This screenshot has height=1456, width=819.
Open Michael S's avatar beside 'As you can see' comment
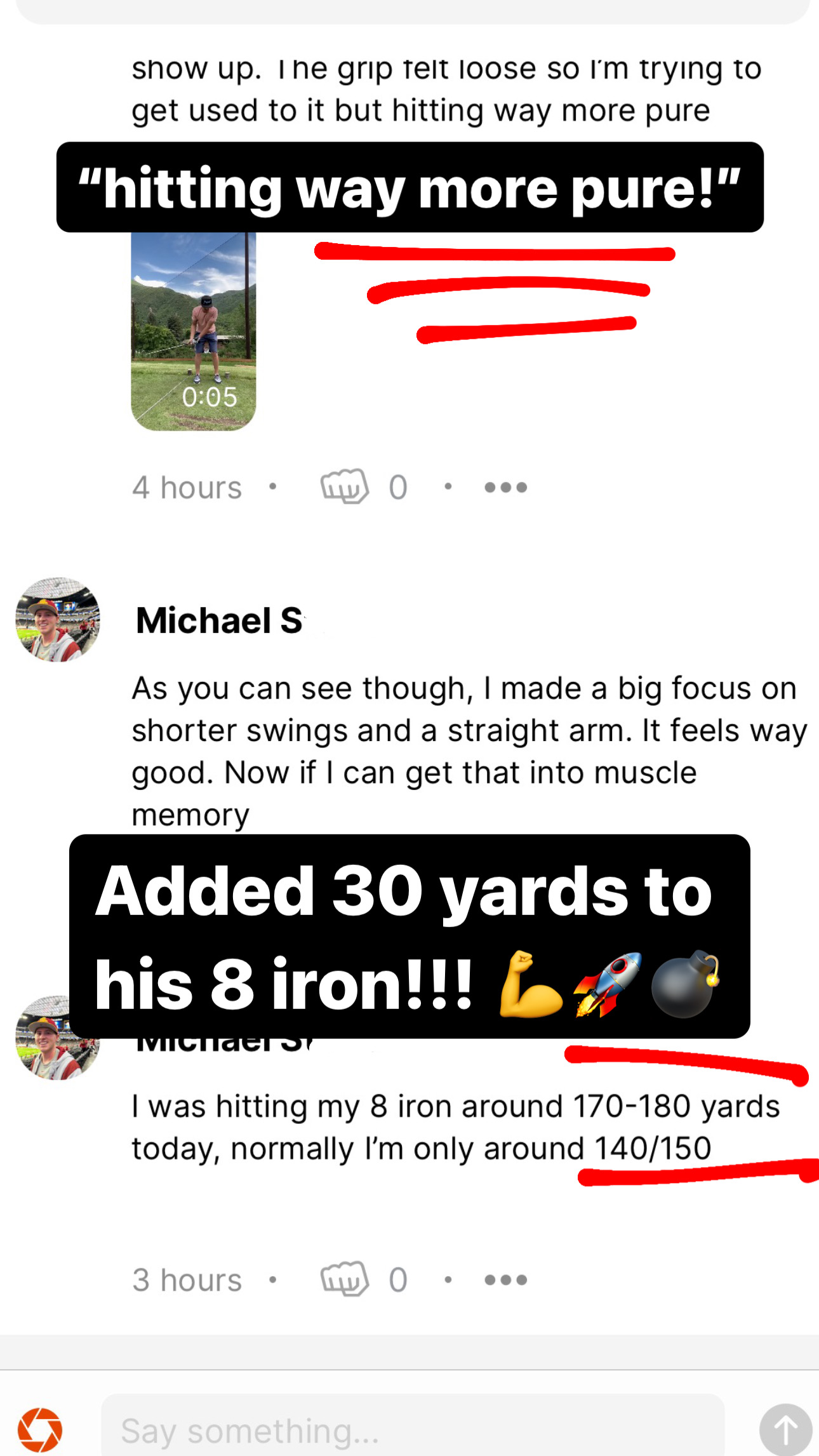coord(58,620)
